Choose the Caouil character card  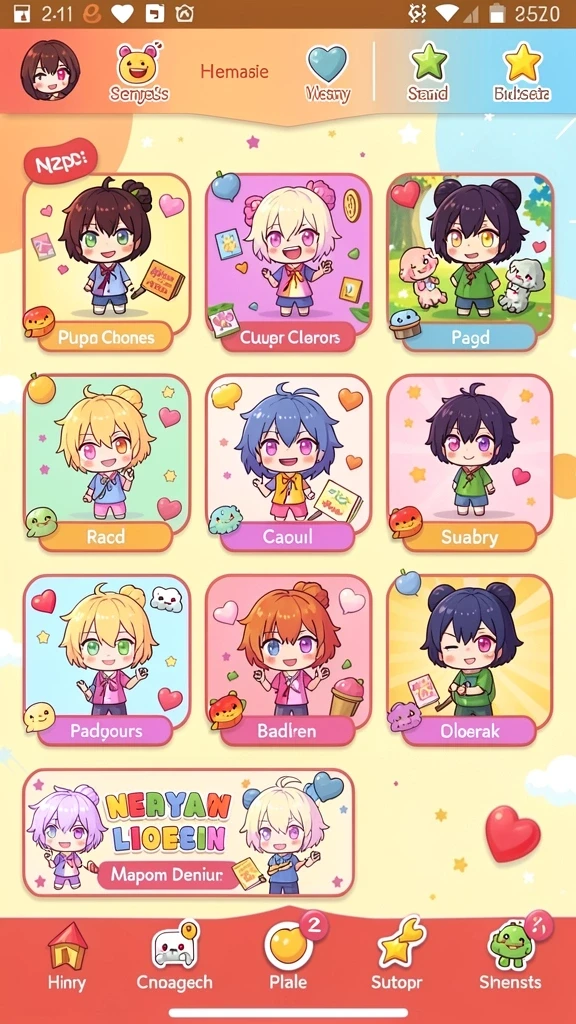[x=289, y=464]
